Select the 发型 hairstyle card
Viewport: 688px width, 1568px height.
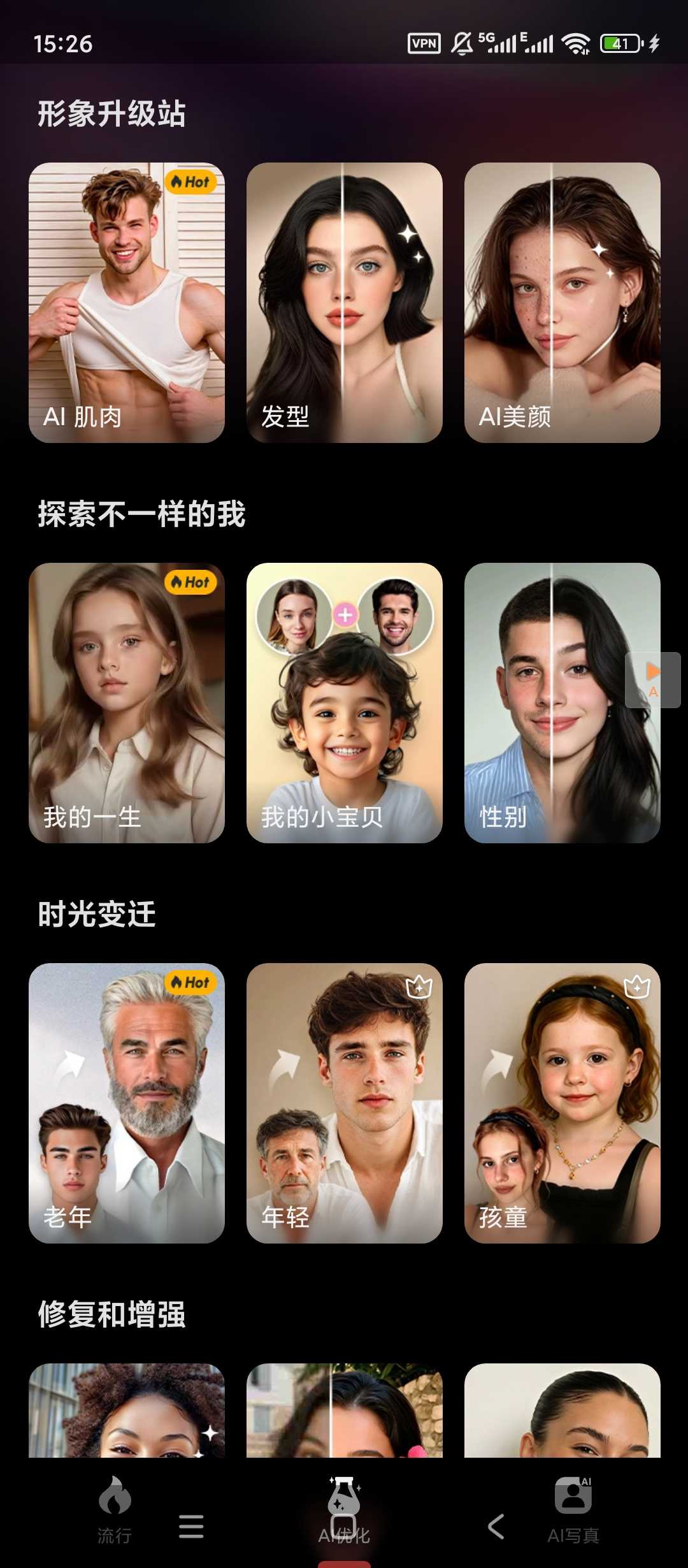point(344,303)
